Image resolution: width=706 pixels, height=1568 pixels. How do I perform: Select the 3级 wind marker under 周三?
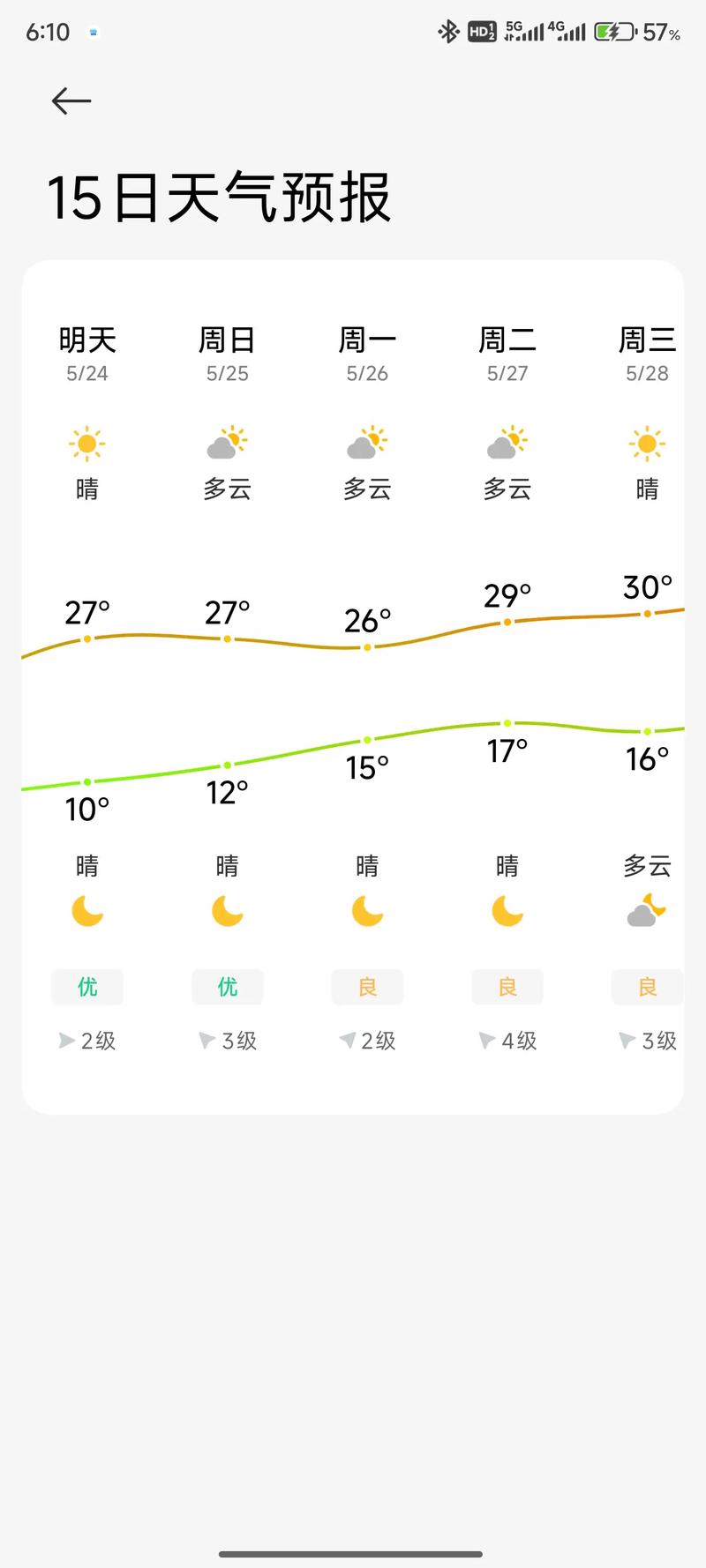point(647,1041)
